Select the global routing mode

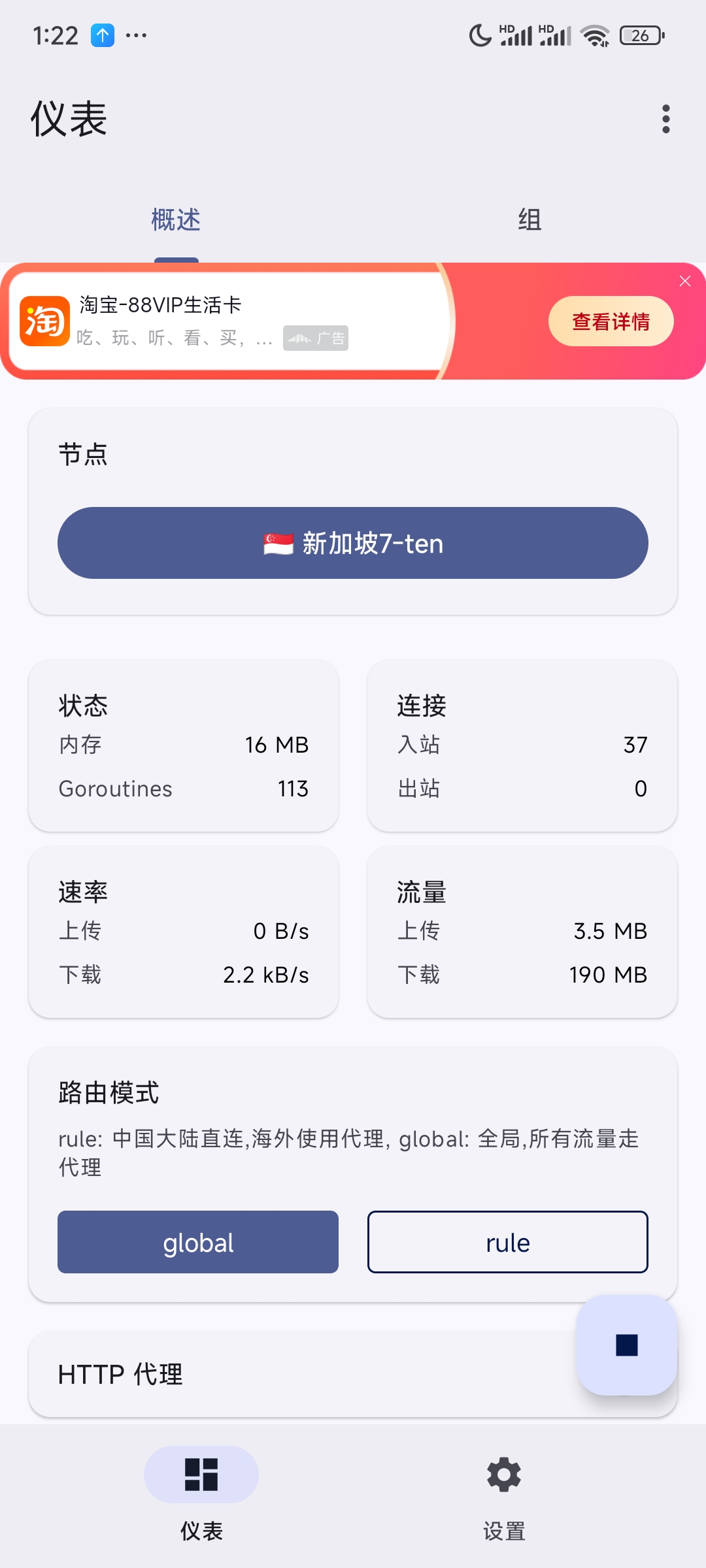click(198, 1242)
